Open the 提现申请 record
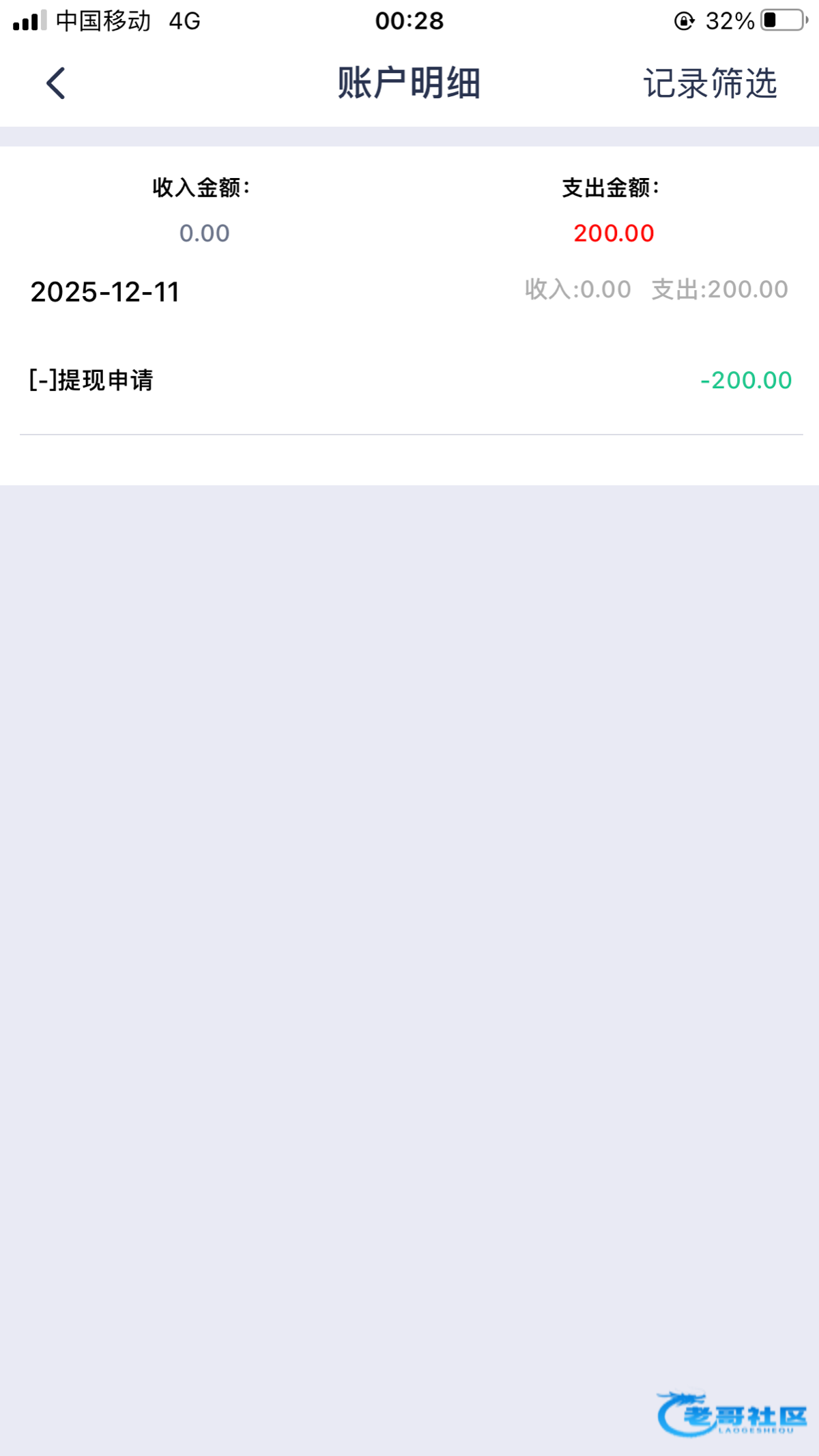Screen dimensions: 819x1456 pyautogui.click(x=409, y=380)
